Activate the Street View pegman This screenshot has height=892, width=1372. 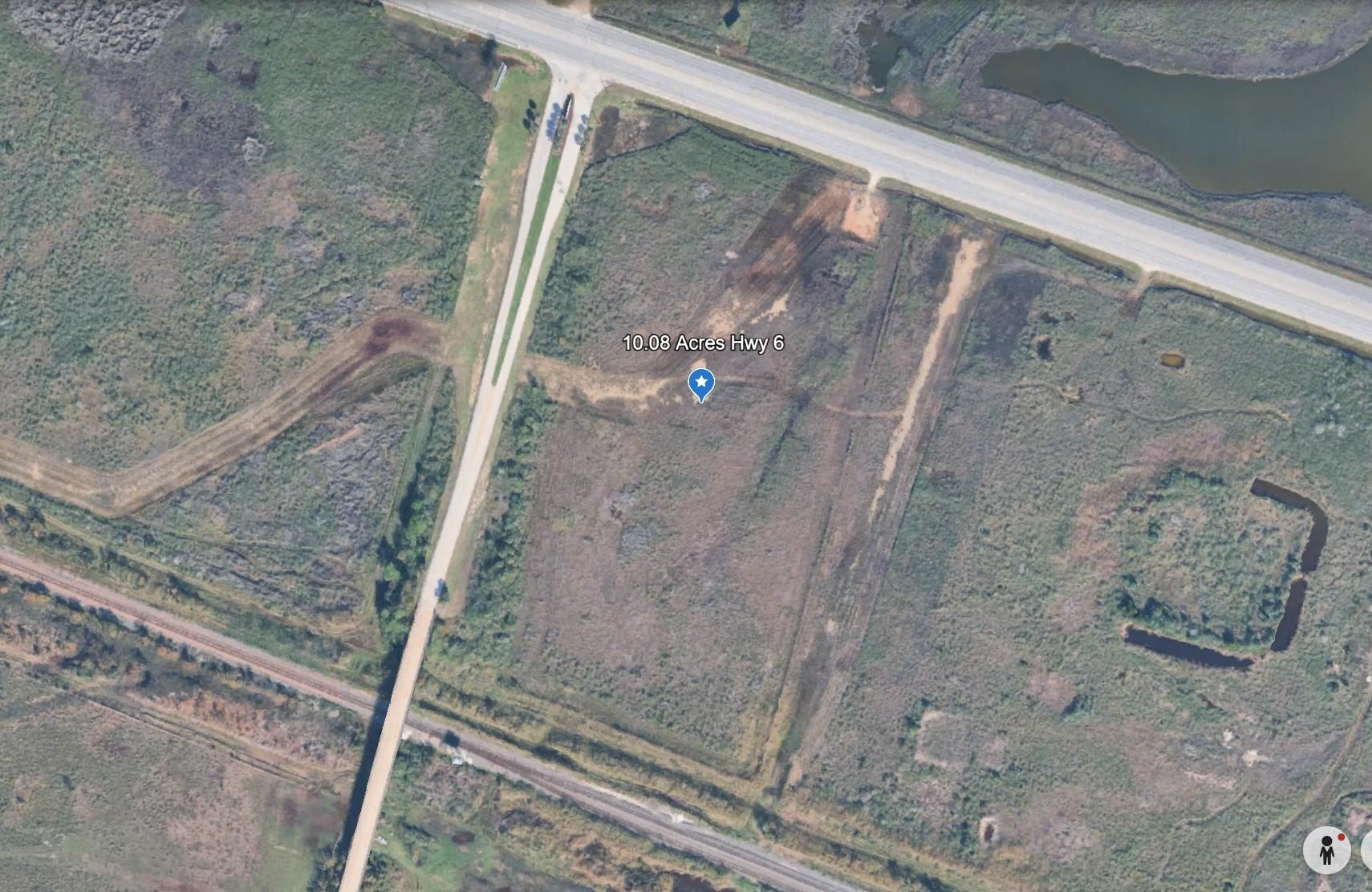pos(1326,850)
